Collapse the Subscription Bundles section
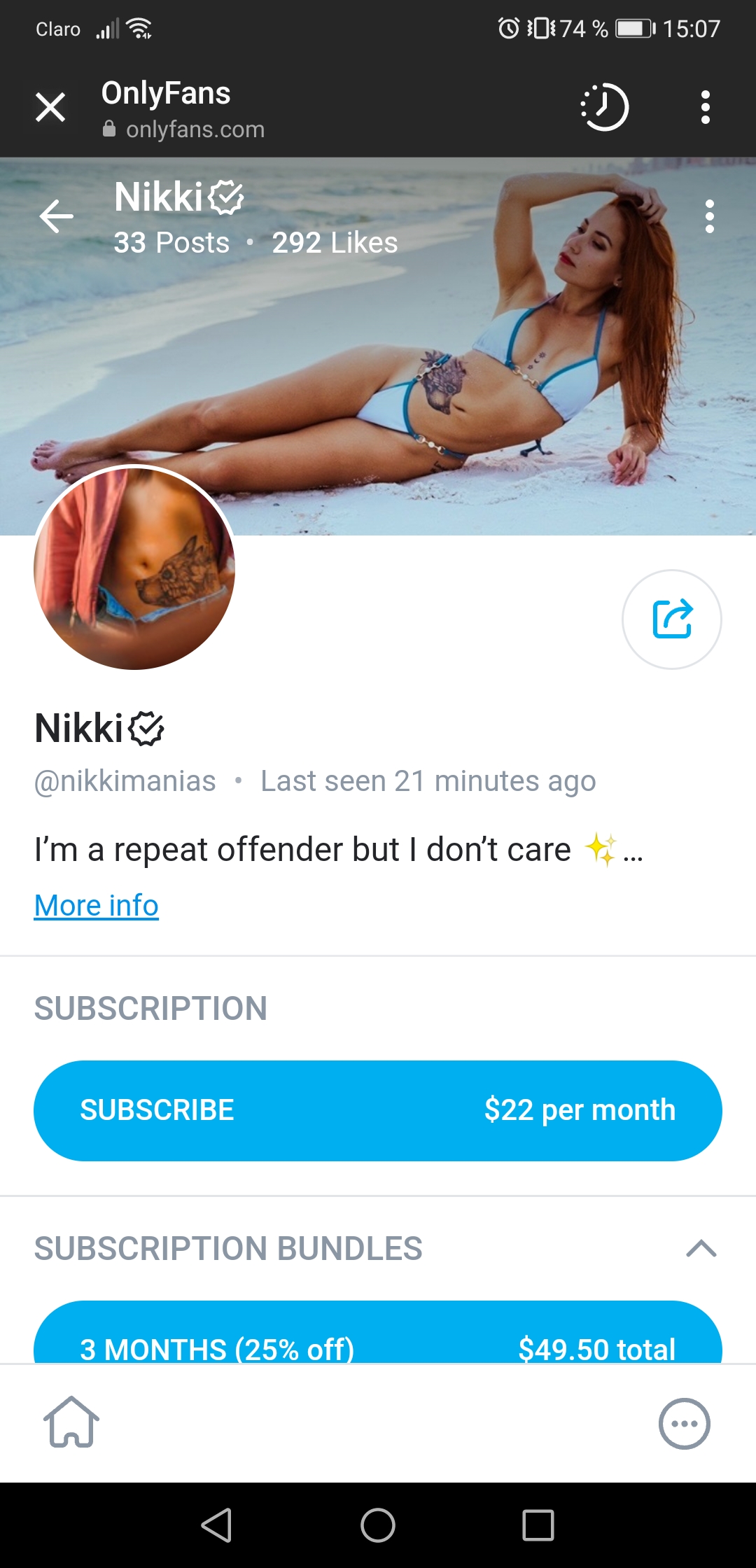The width and height of the screenshot is (756, 1568). 701,1249
